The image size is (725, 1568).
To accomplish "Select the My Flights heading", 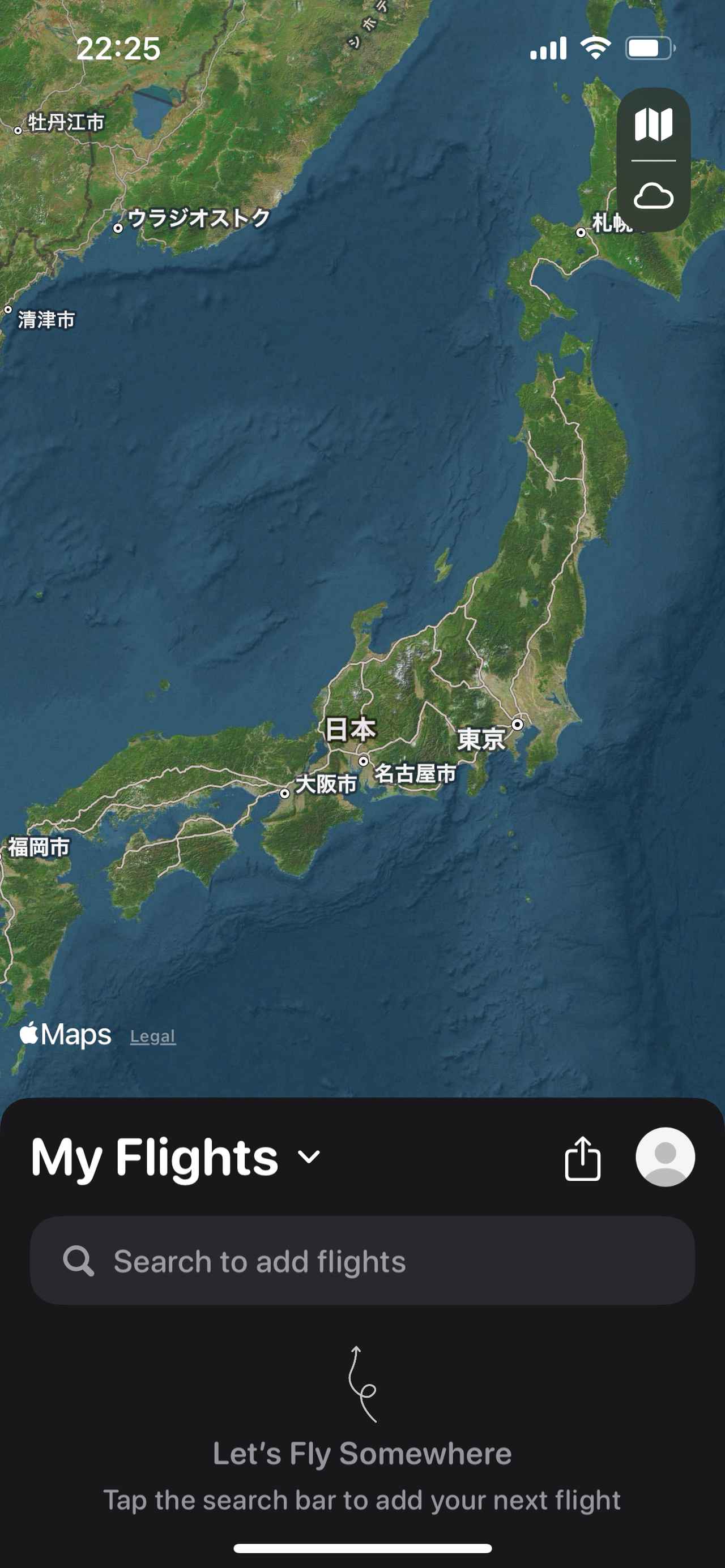I will 155,1156.
